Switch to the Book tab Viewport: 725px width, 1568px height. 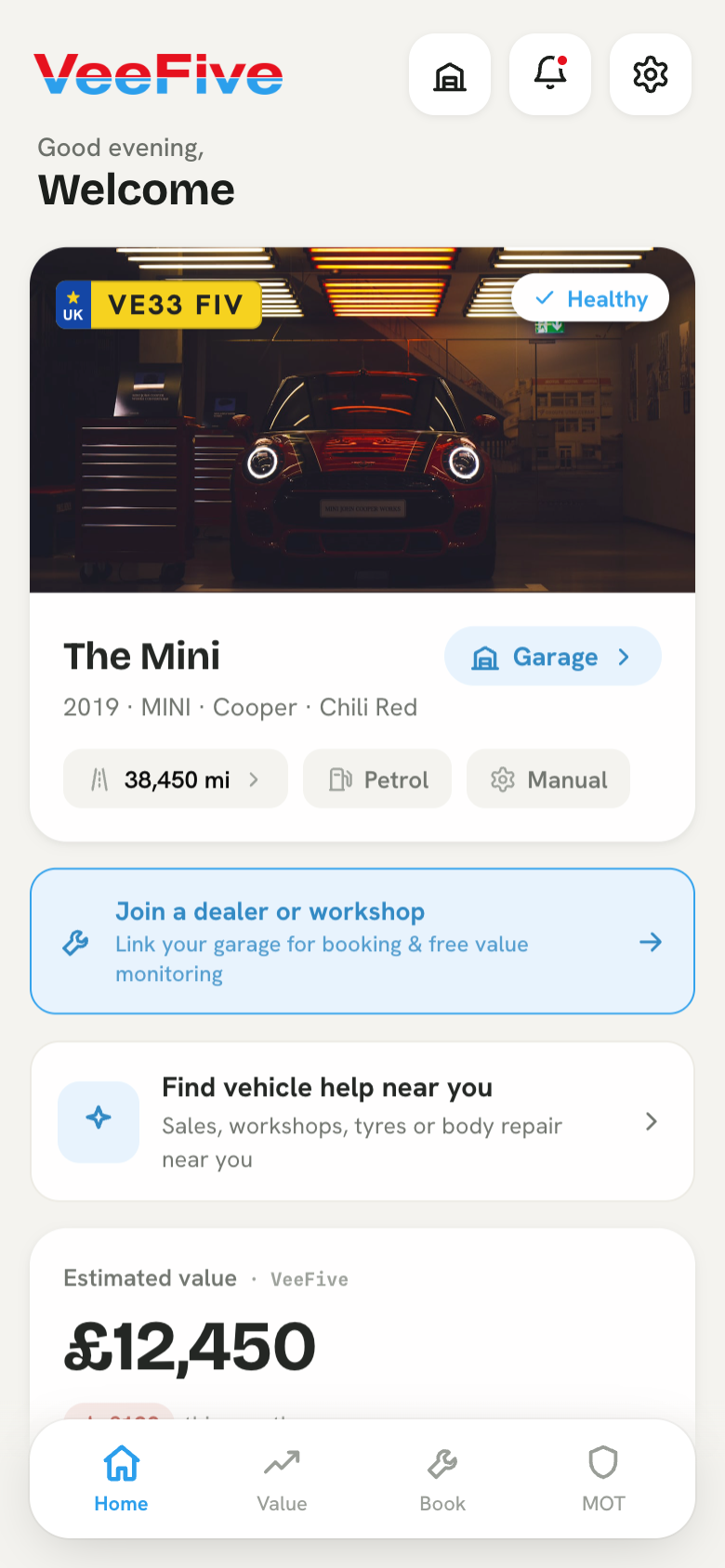tap(442, 1479)
